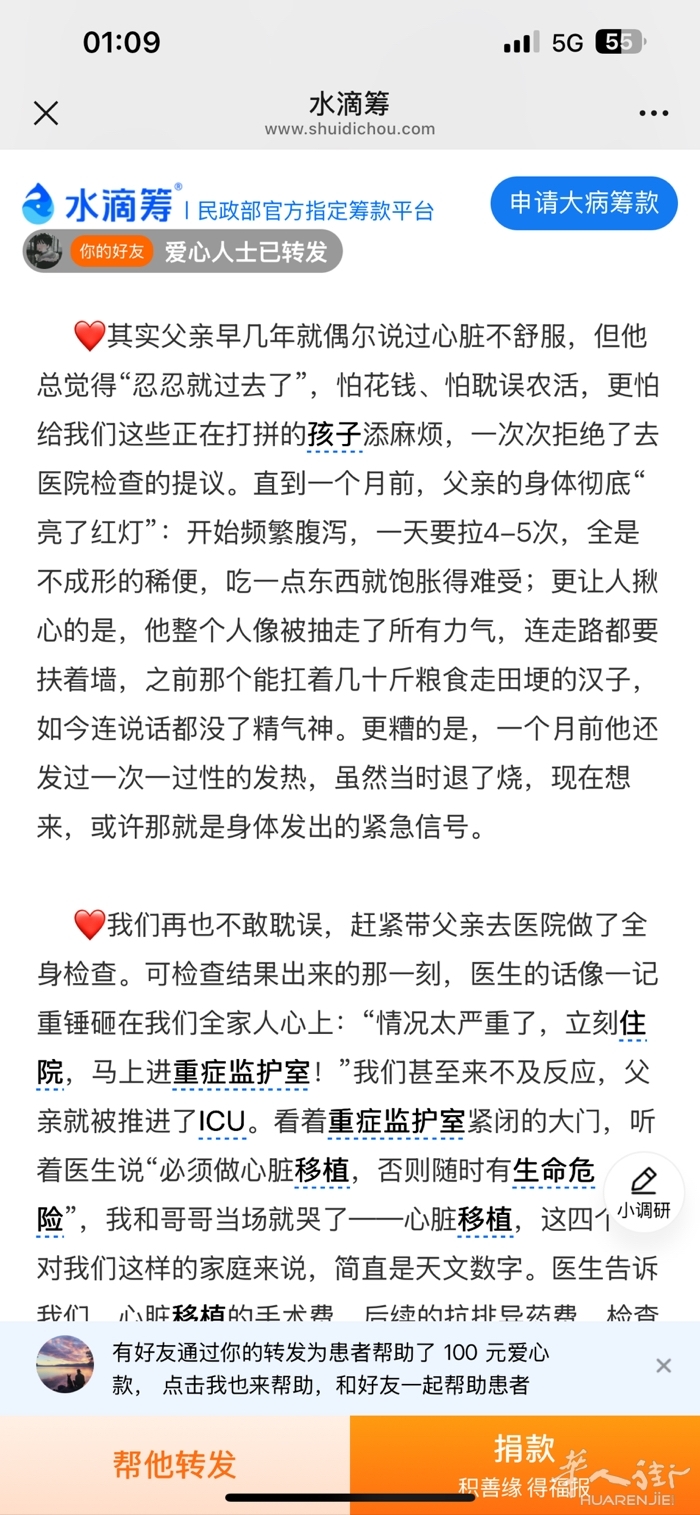This screenshot has width=700, height=1515.
Task: Tap the 爱心人士已转发 friend badge
Action: (183, 252)
